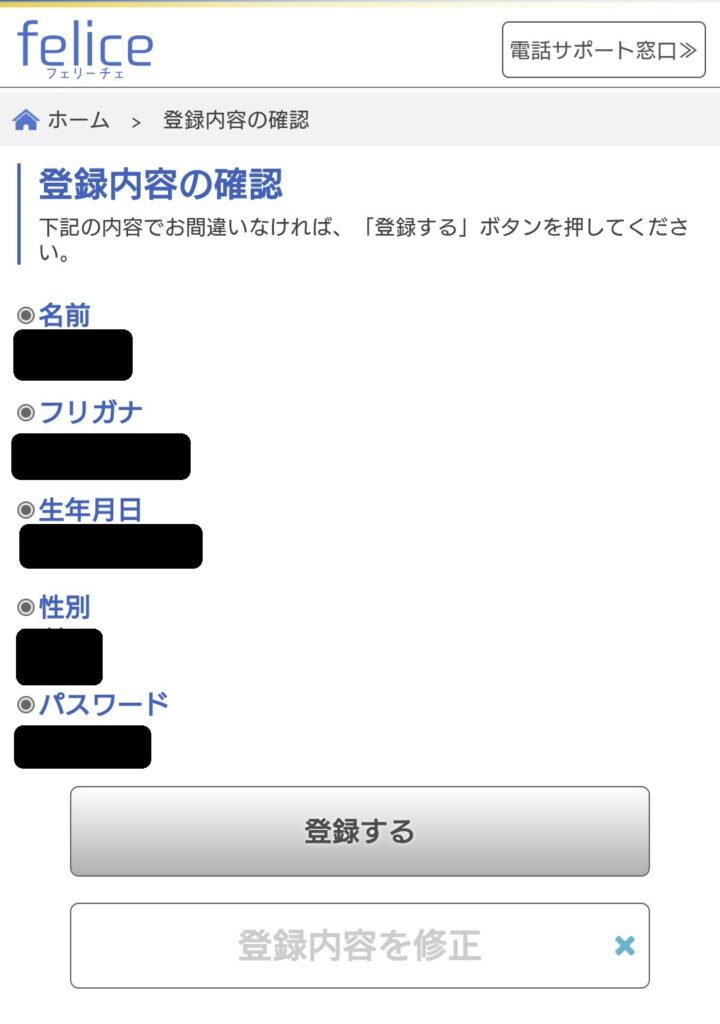Click the redacted name value box
The width and height of the screenshot is (720, 1024).
(72, 356)
